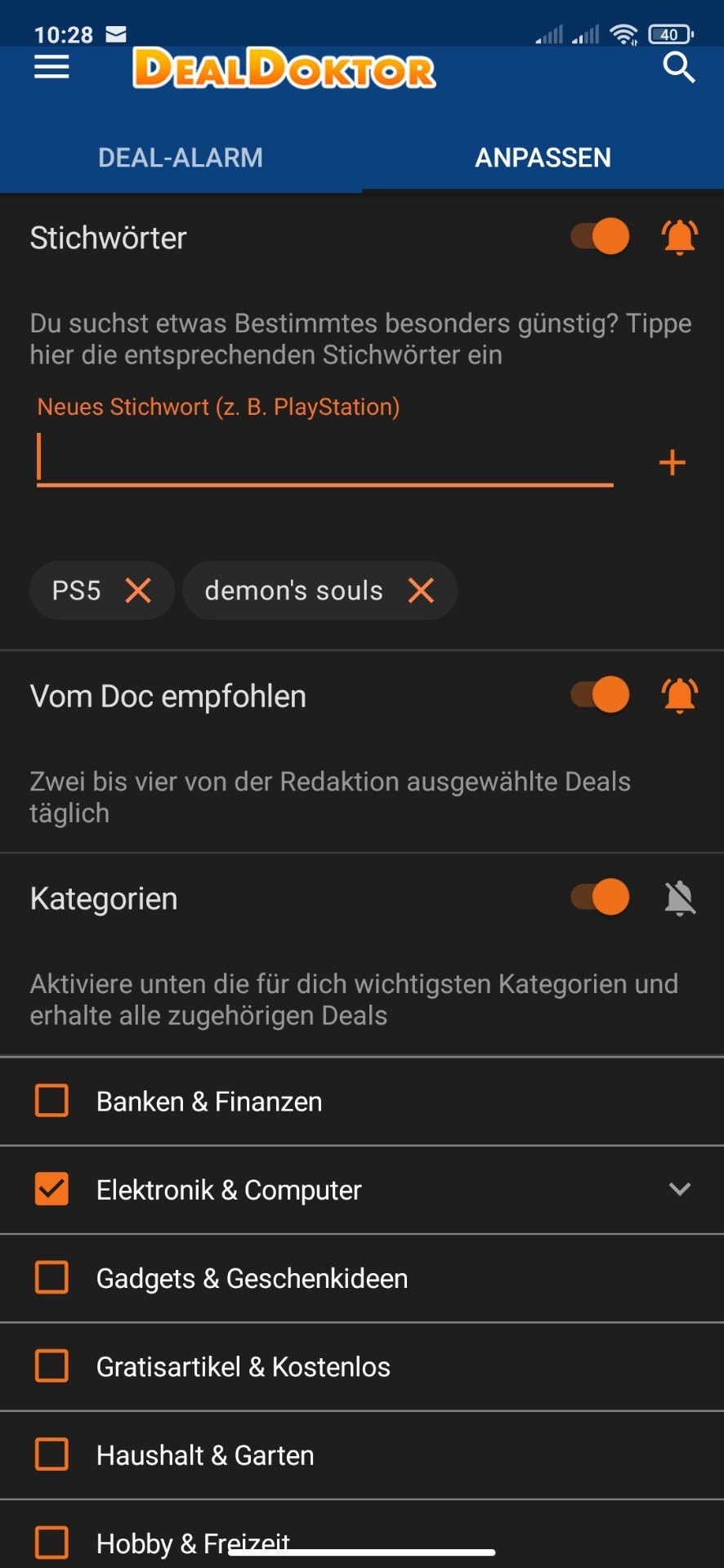Screen dimensions: 724x1568
Task: Open the hamburger drawer menu
Action: tap(51, 68)
